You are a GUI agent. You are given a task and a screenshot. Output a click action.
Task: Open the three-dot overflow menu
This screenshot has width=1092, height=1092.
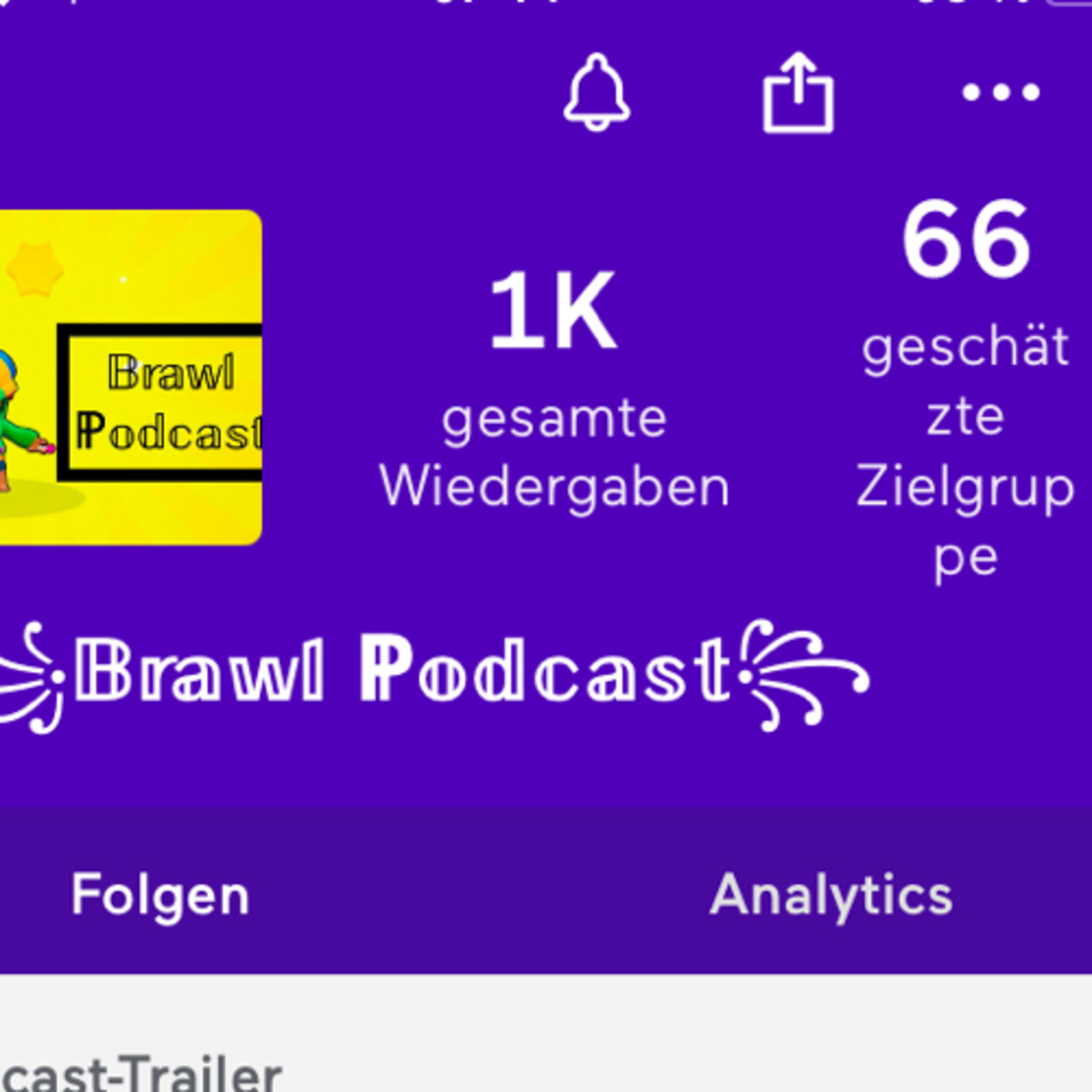coord(1001,92)
